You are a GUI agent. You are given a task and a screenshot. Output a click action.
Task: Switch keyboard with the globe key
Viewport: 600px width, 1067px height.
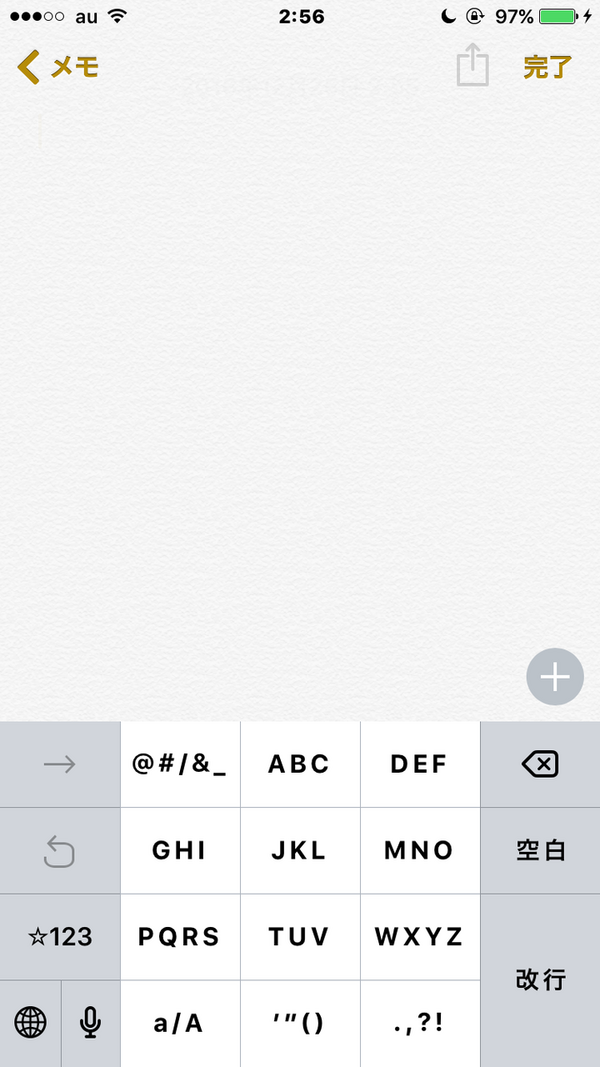pos(31,1022)
